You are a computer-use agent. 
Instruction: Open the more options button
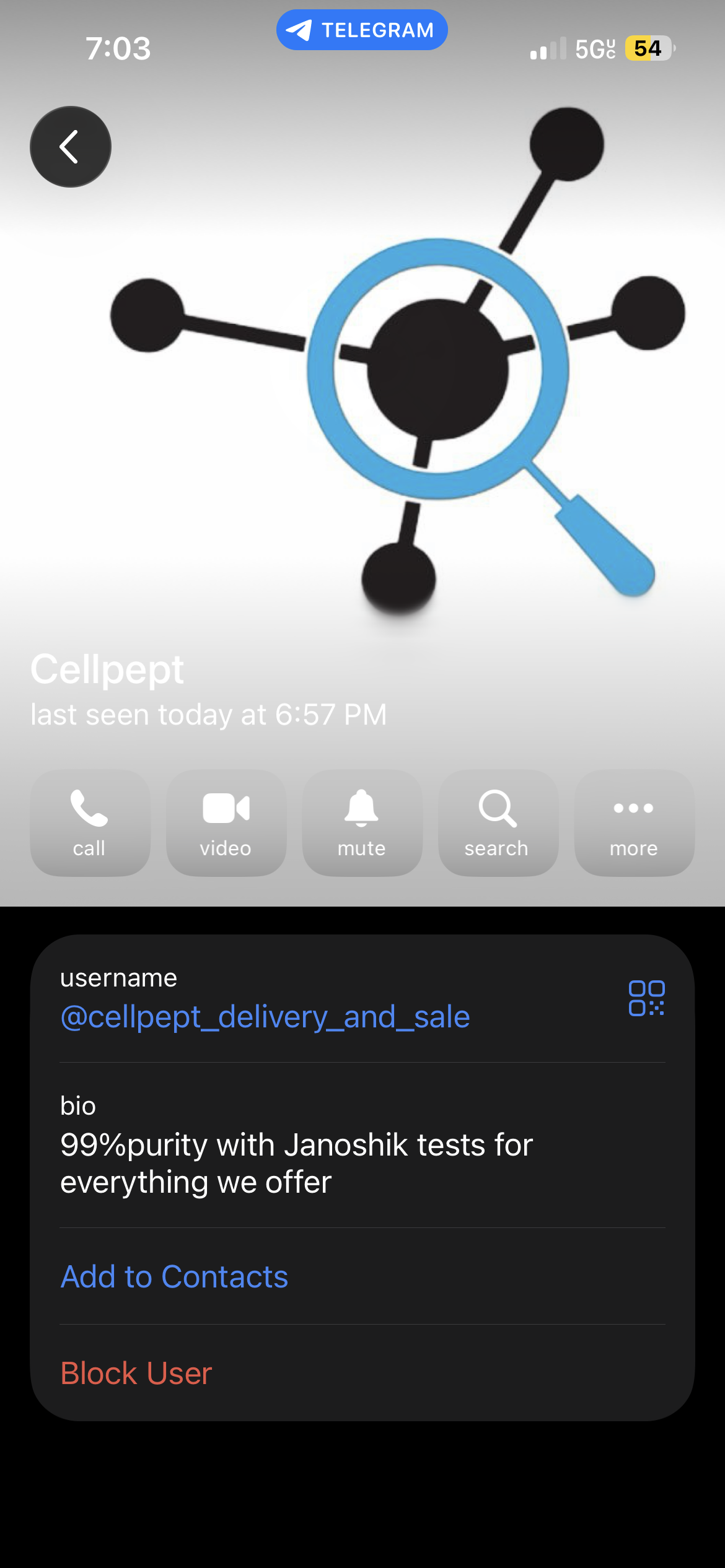coord(634,822)
